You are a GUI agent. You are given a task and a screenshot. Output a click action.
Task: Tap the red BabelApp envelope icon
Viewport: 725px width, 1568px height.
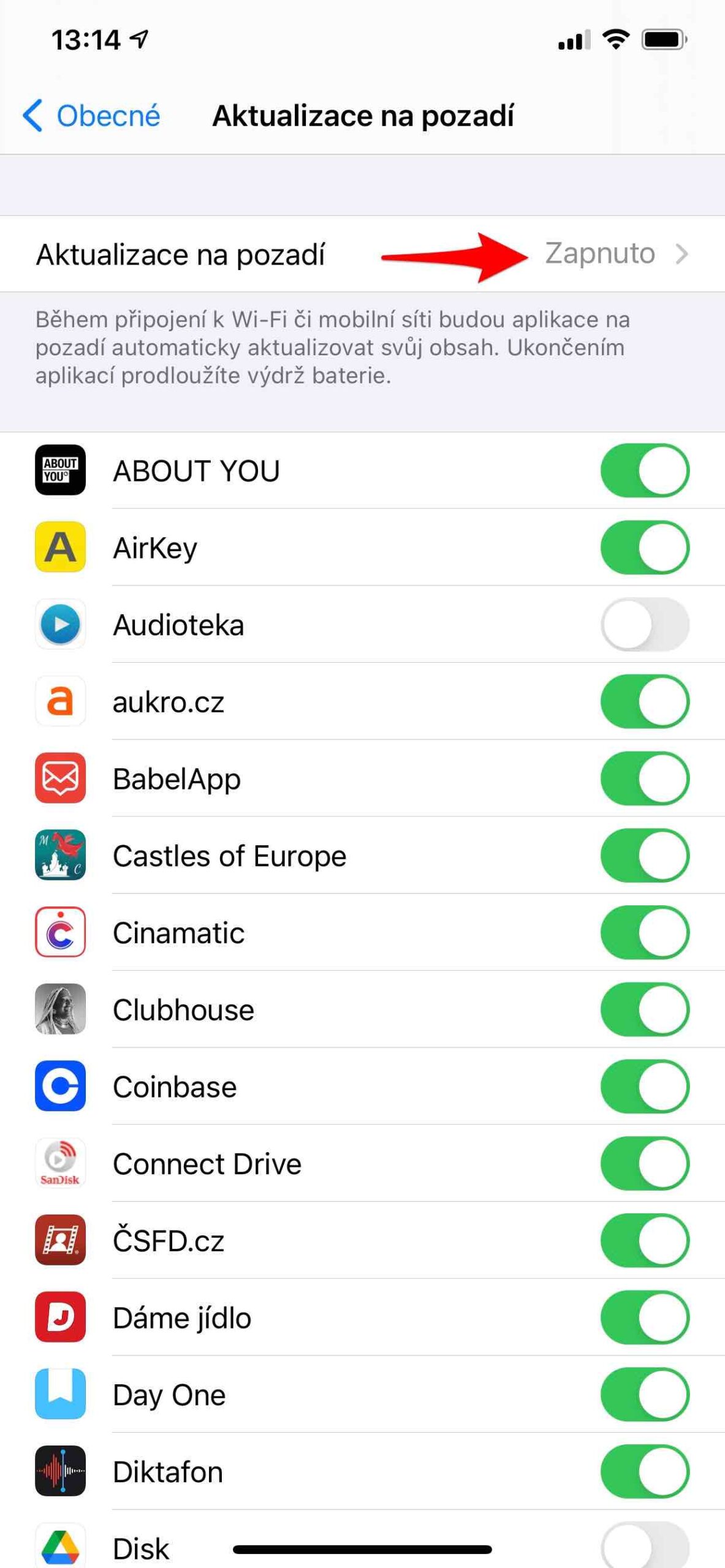(60, 778)
